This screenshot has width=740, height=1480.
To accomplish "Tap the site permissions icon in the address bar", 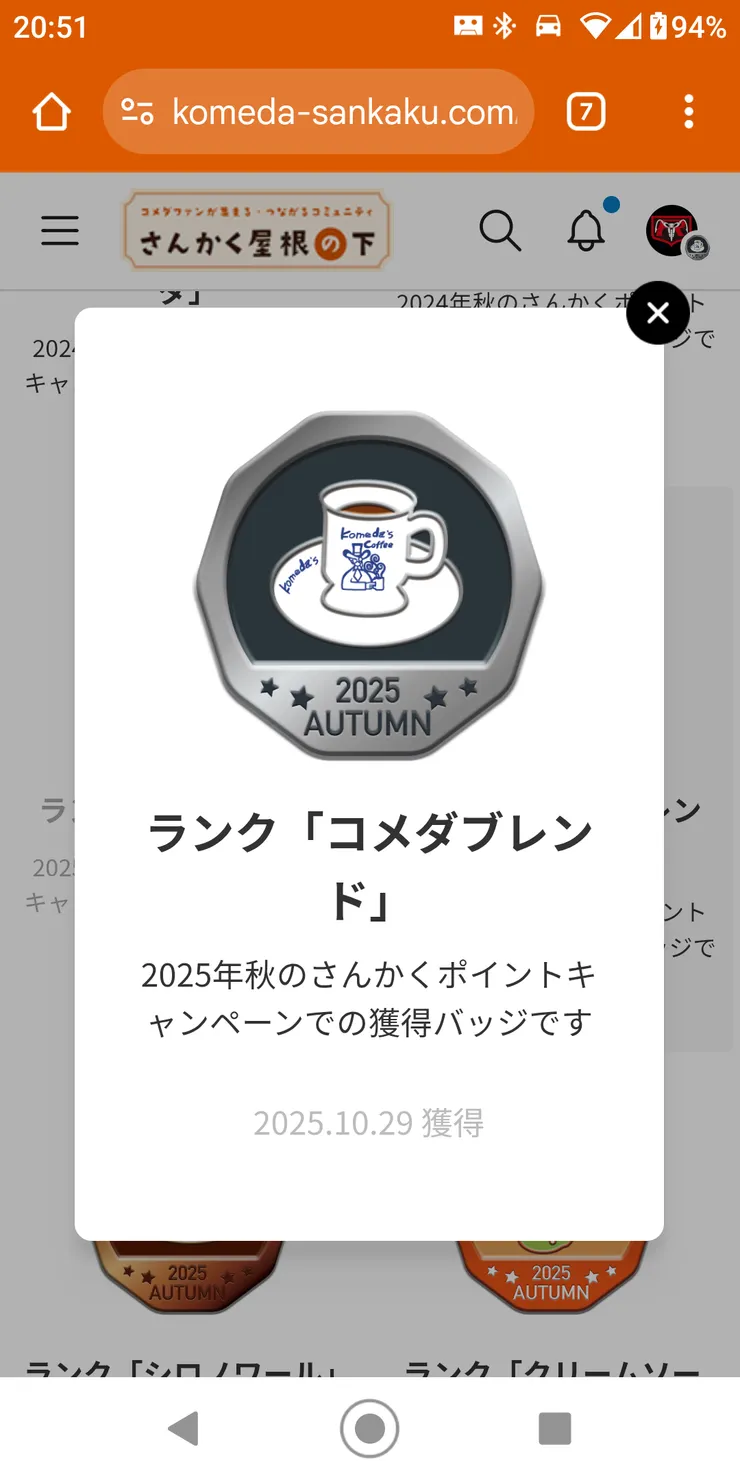I will tap(137, 111).
